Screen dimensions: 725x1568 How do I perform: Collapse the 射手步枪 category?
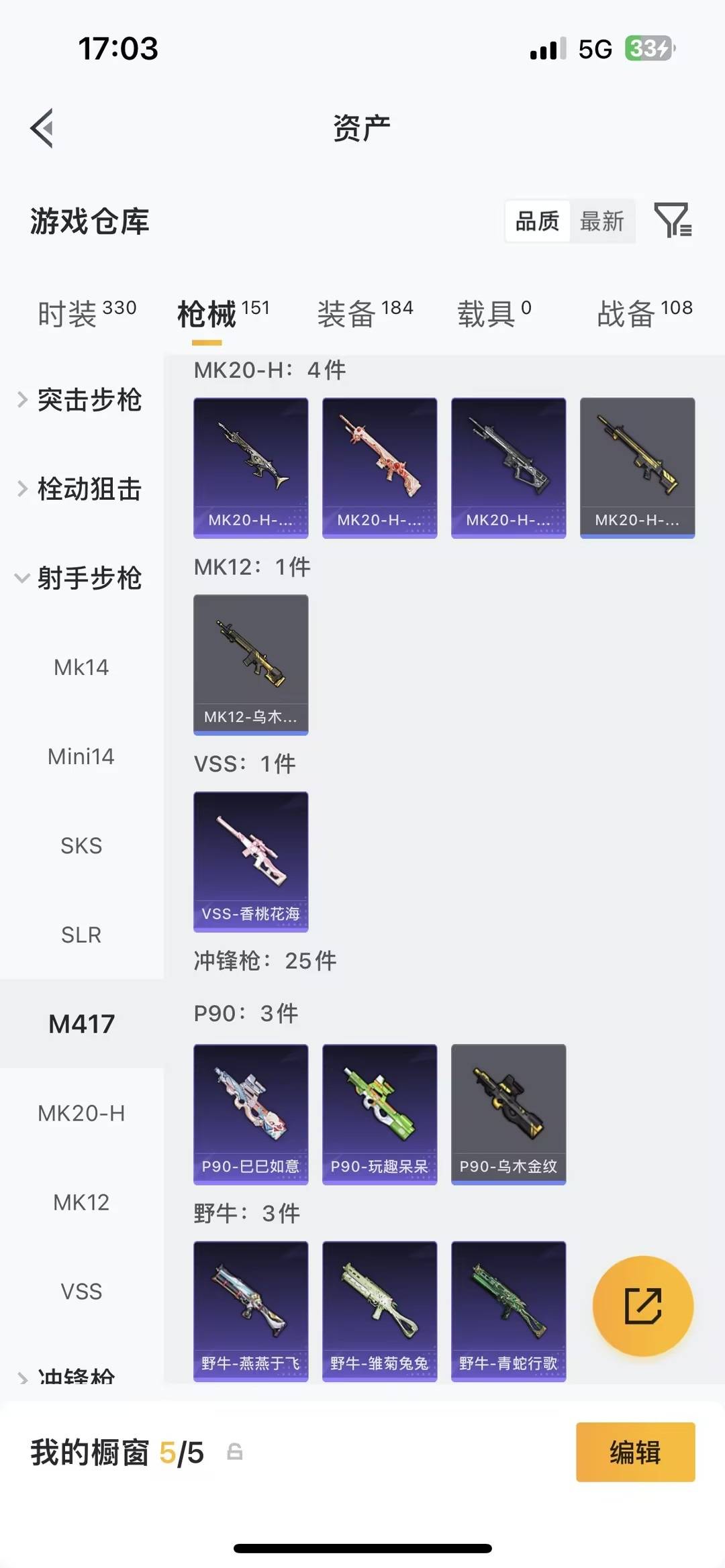81,578
